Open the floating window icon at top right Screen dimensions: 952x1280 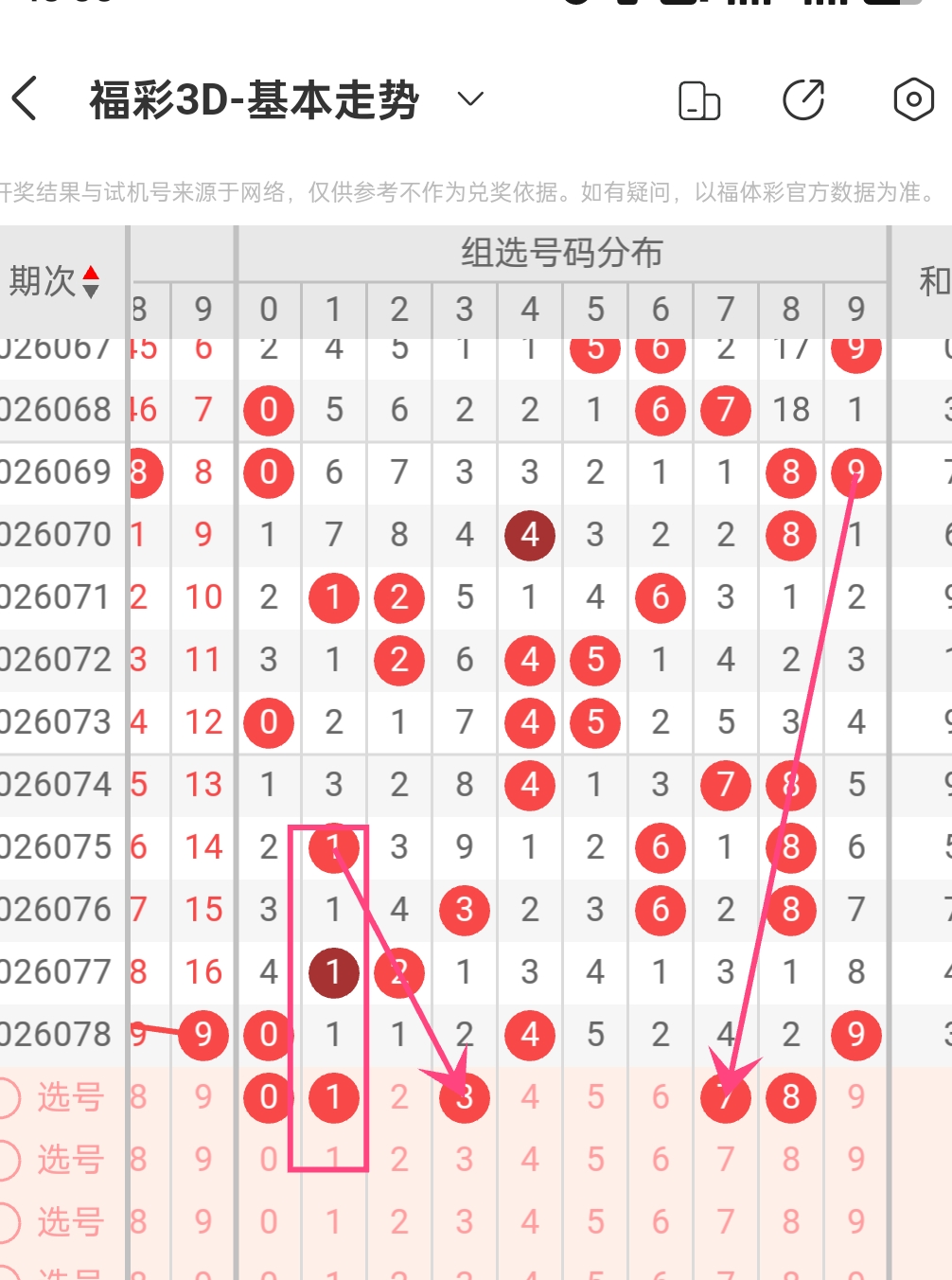tap(700, 98)
